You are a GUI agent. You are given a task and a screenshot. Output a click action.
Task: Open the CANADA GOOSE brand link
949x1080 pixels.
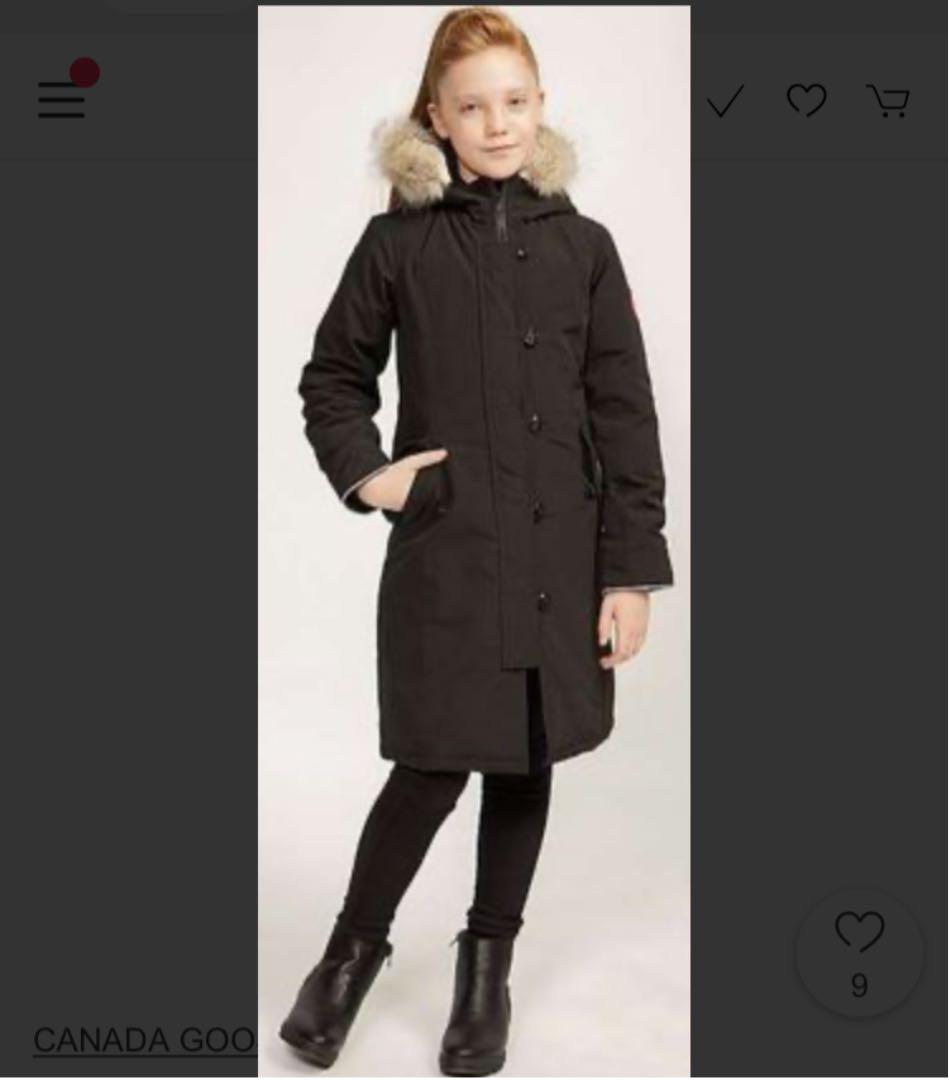(145, 1041)
